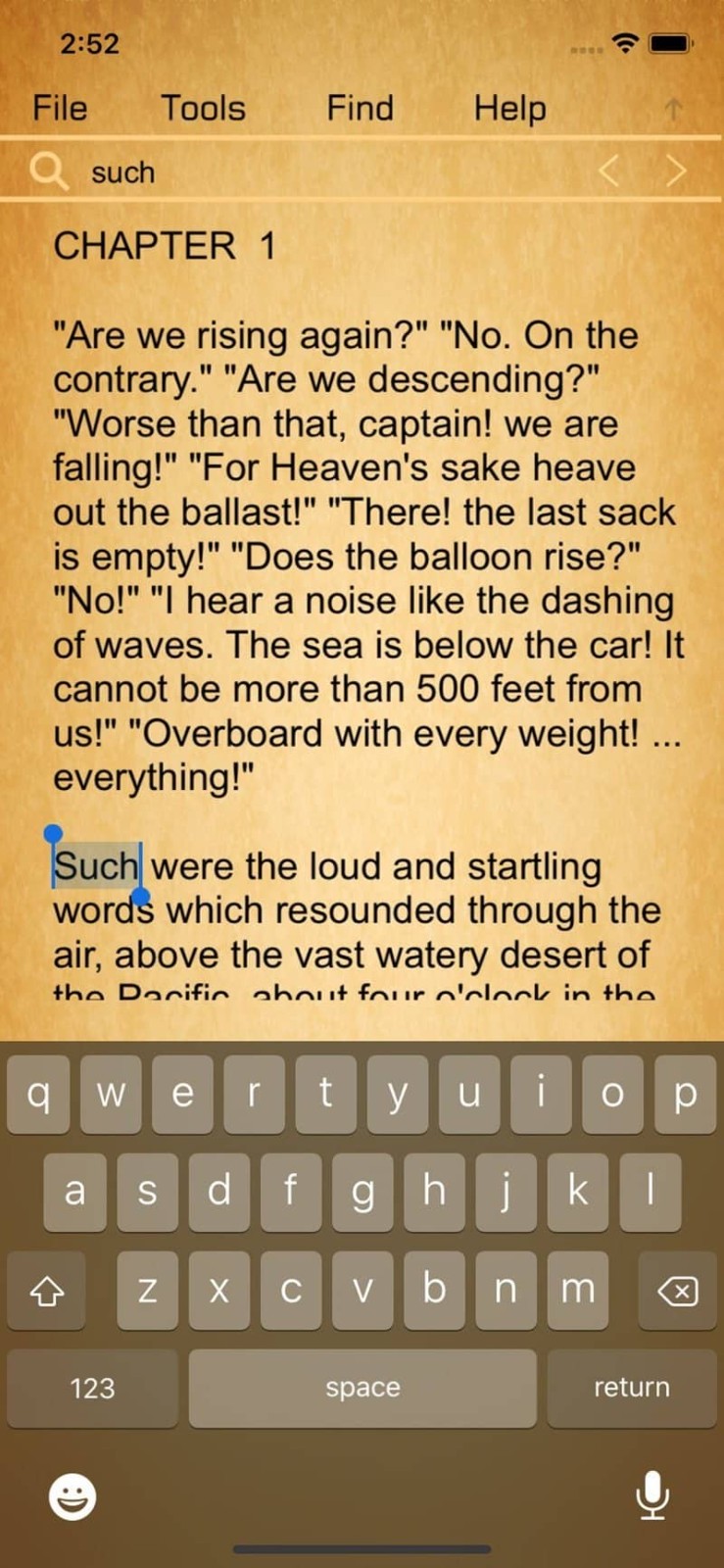Open the File menu

[60, 108]
